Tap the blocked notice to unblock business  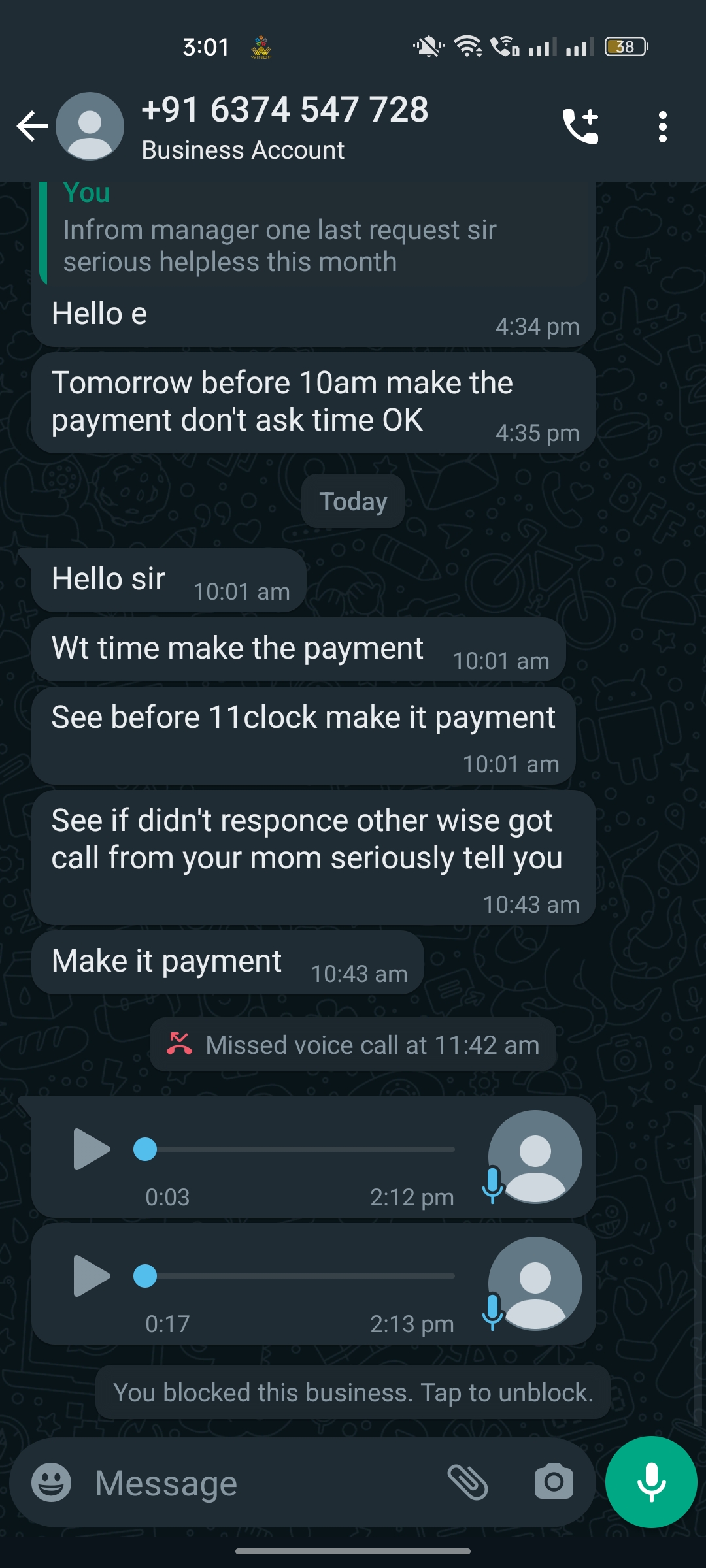click(x=353, y=1392)
